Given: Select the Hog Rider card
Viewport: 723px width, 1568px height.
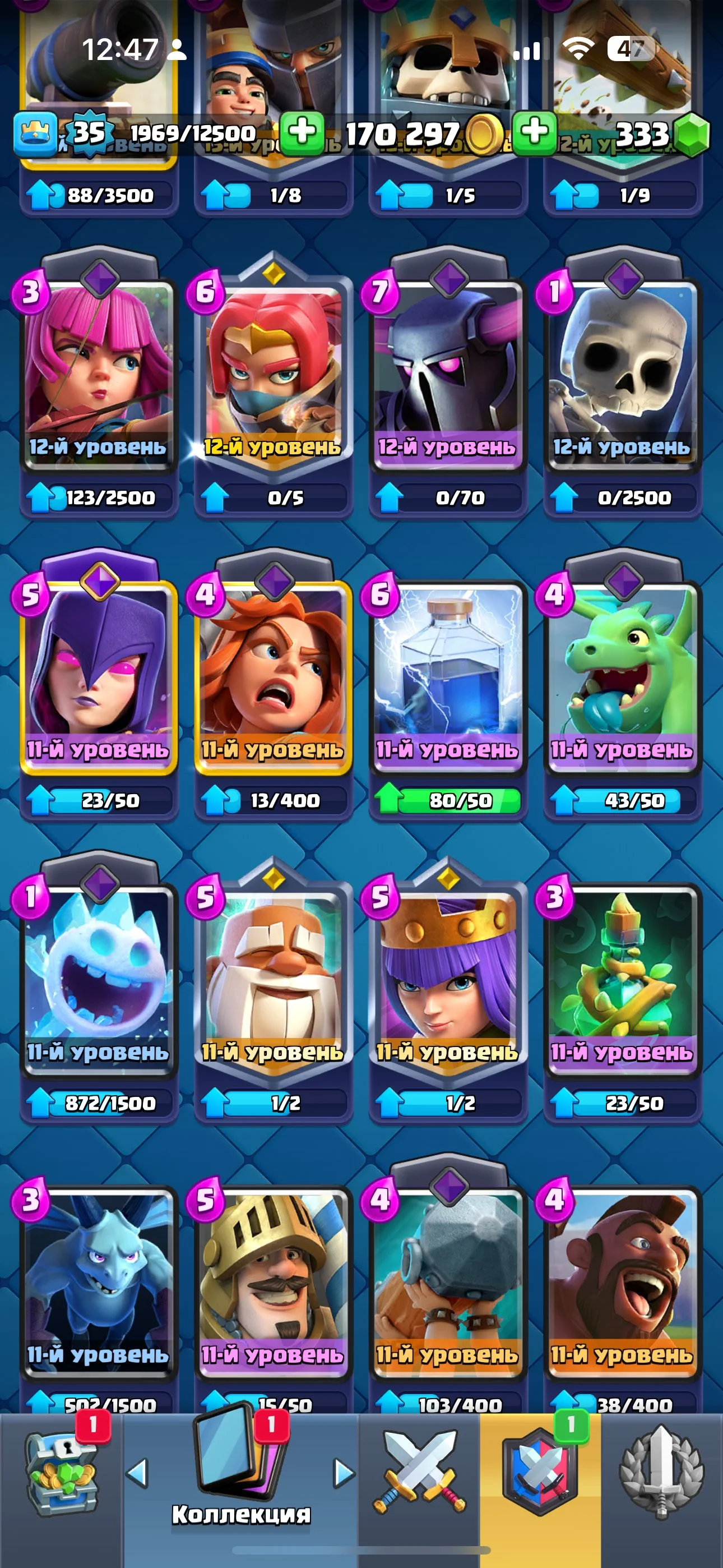Looking at the screenshot, I should pos(622,1278).
